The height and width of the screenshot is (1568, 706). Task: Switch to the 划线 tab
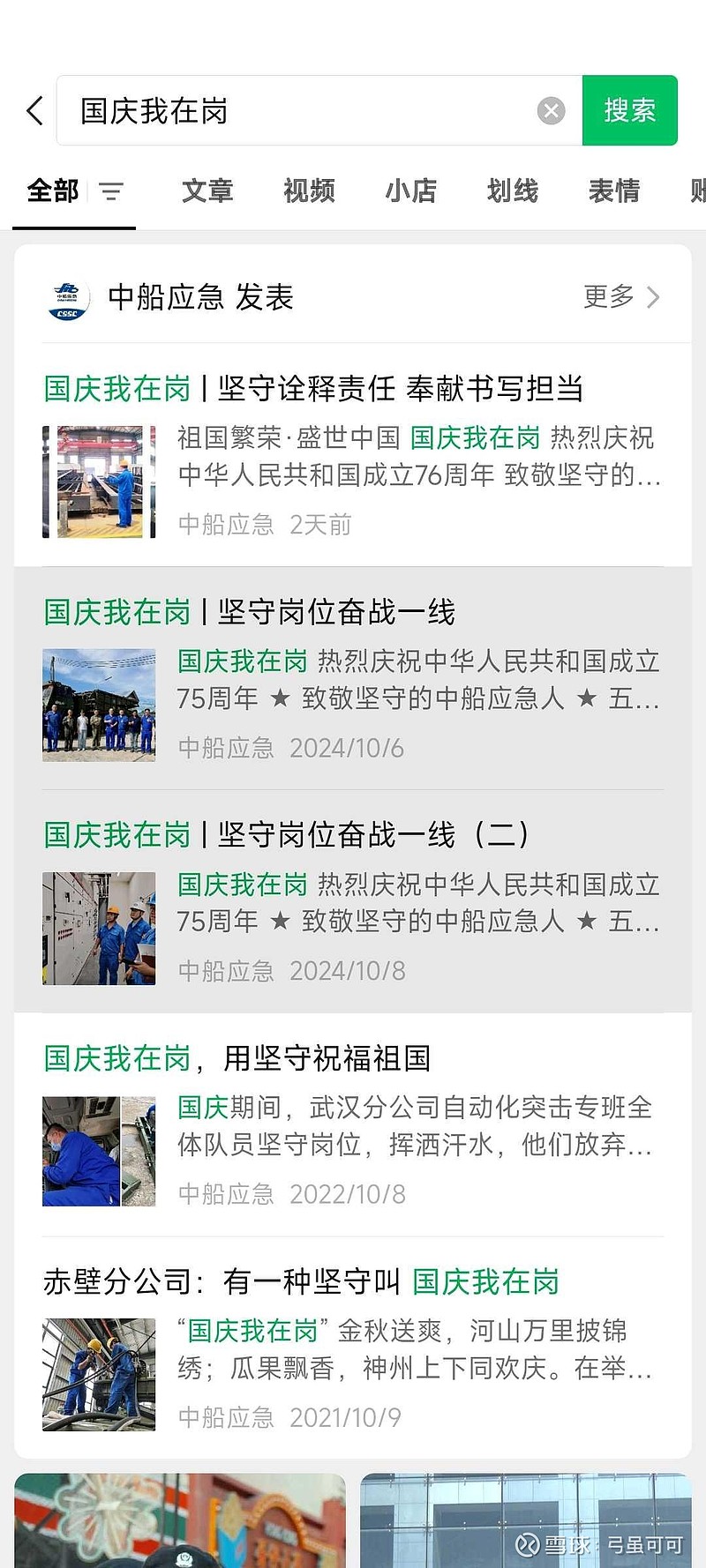coord(513,191)
